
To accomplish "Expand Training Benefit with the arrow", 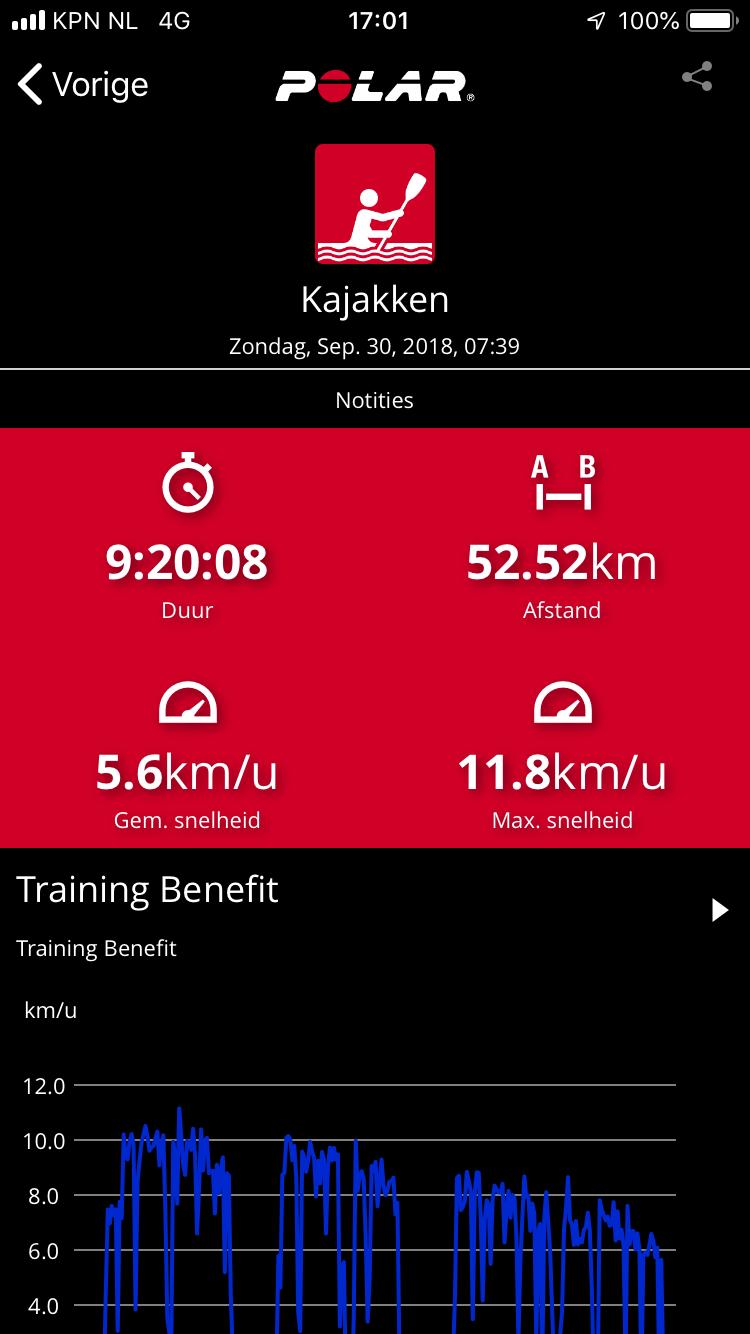I will [719, 910].
